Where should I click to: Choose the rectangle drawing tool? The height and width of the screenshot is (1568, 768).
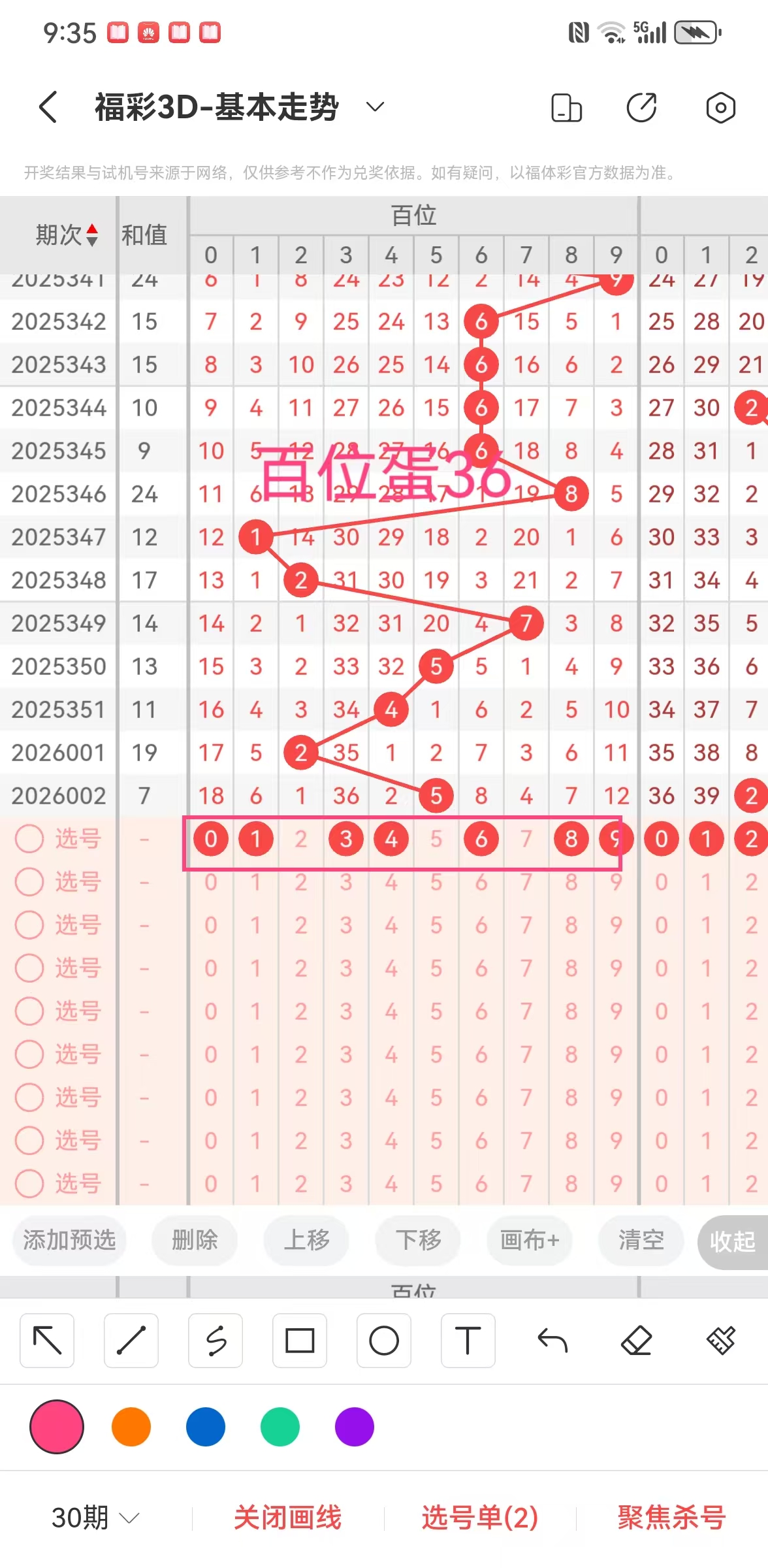click(x=300, y=1341)
